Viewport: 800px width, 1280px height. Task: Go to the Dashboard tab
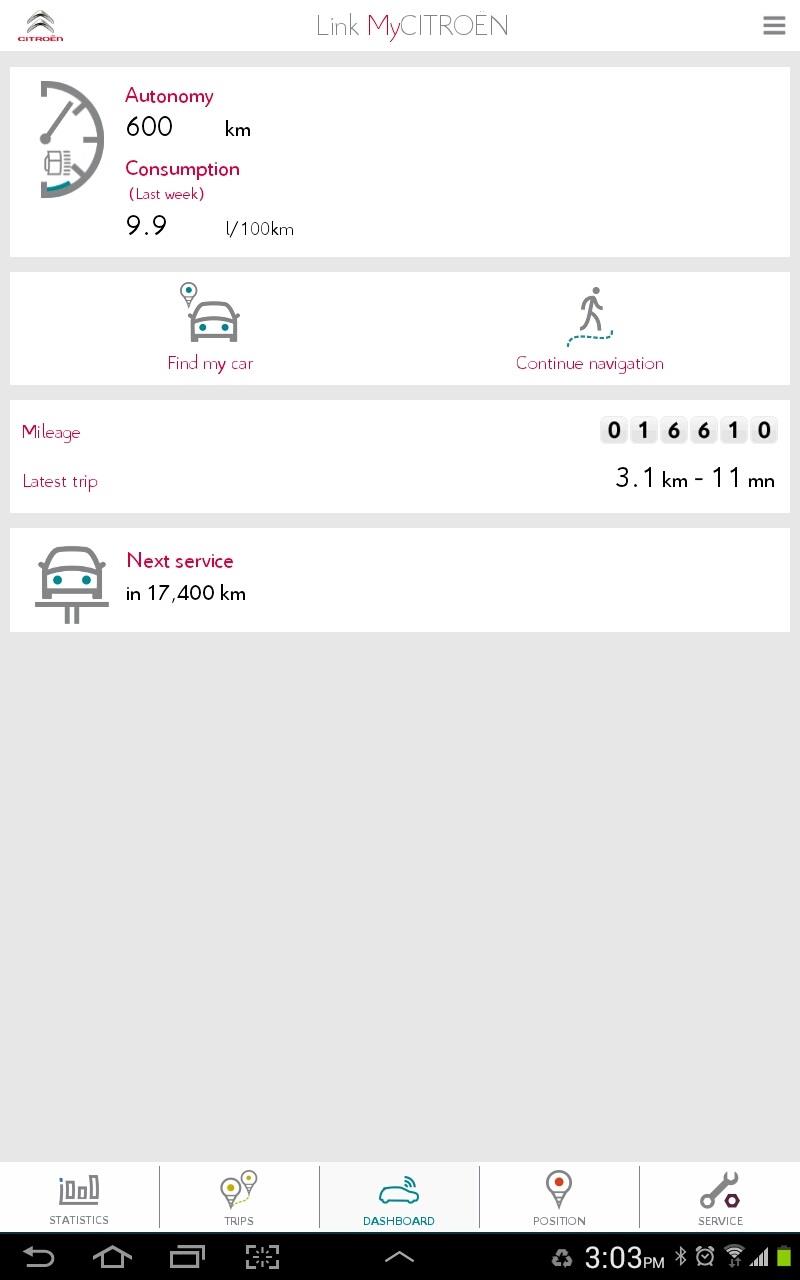coord(399,1197)
